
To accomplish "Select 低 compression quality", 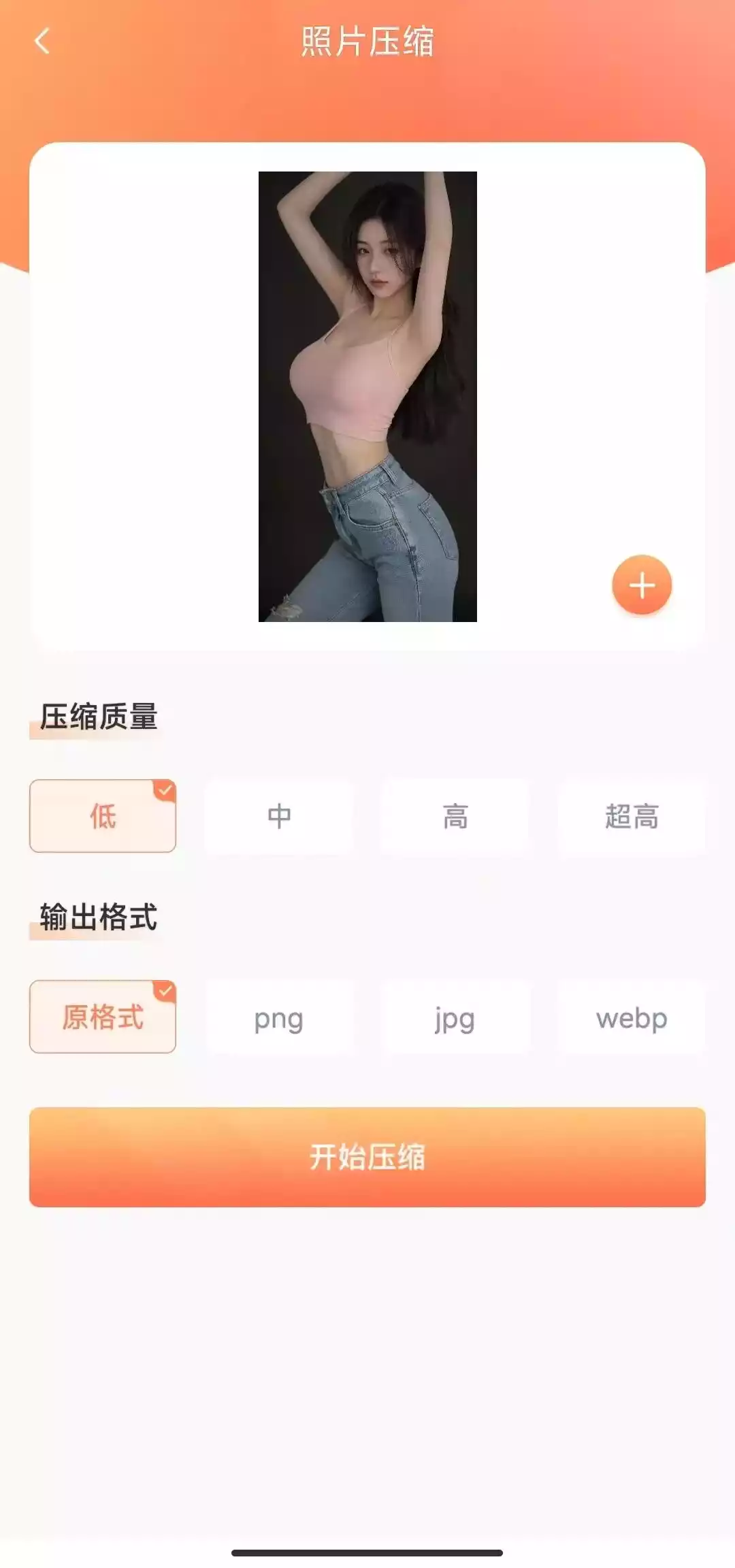I will [102, 816].
